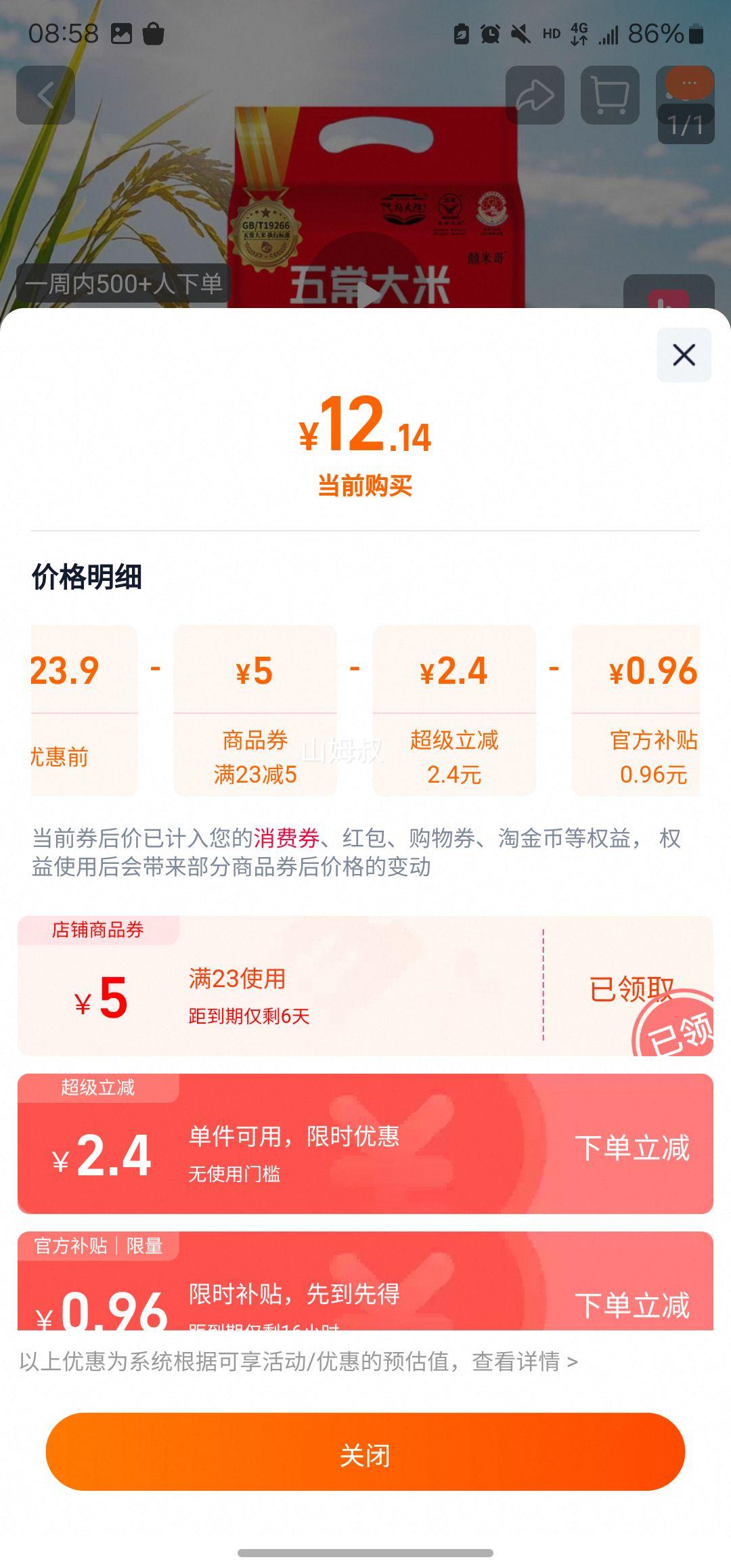Viewport: 731px width, 1568px height.
Task: Select the ¥2.4 超级立减 coupon card
Action: [365, 1144]
